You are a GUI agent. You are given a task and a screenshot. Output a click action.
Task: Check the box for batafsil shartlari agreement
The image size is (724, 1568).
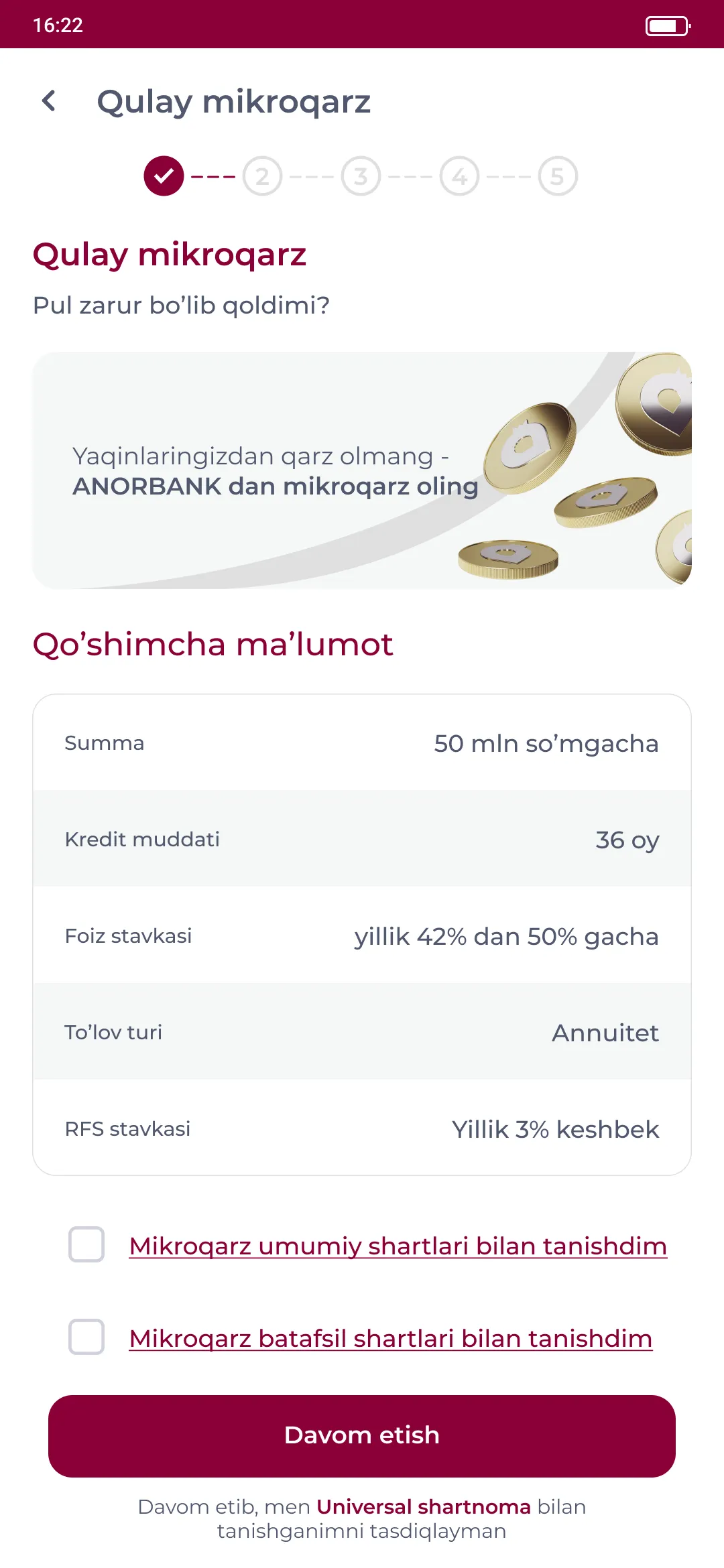pyautogui.click(x=86, y=1337)
